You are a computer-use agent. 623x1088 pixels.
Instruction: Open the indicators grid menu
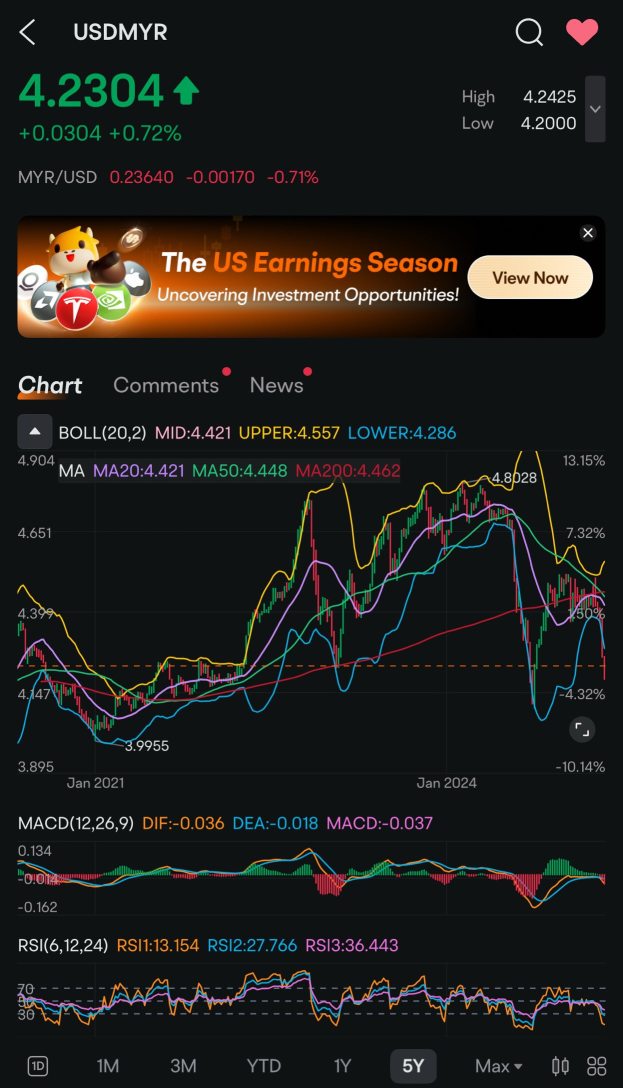click(597, 1066)
